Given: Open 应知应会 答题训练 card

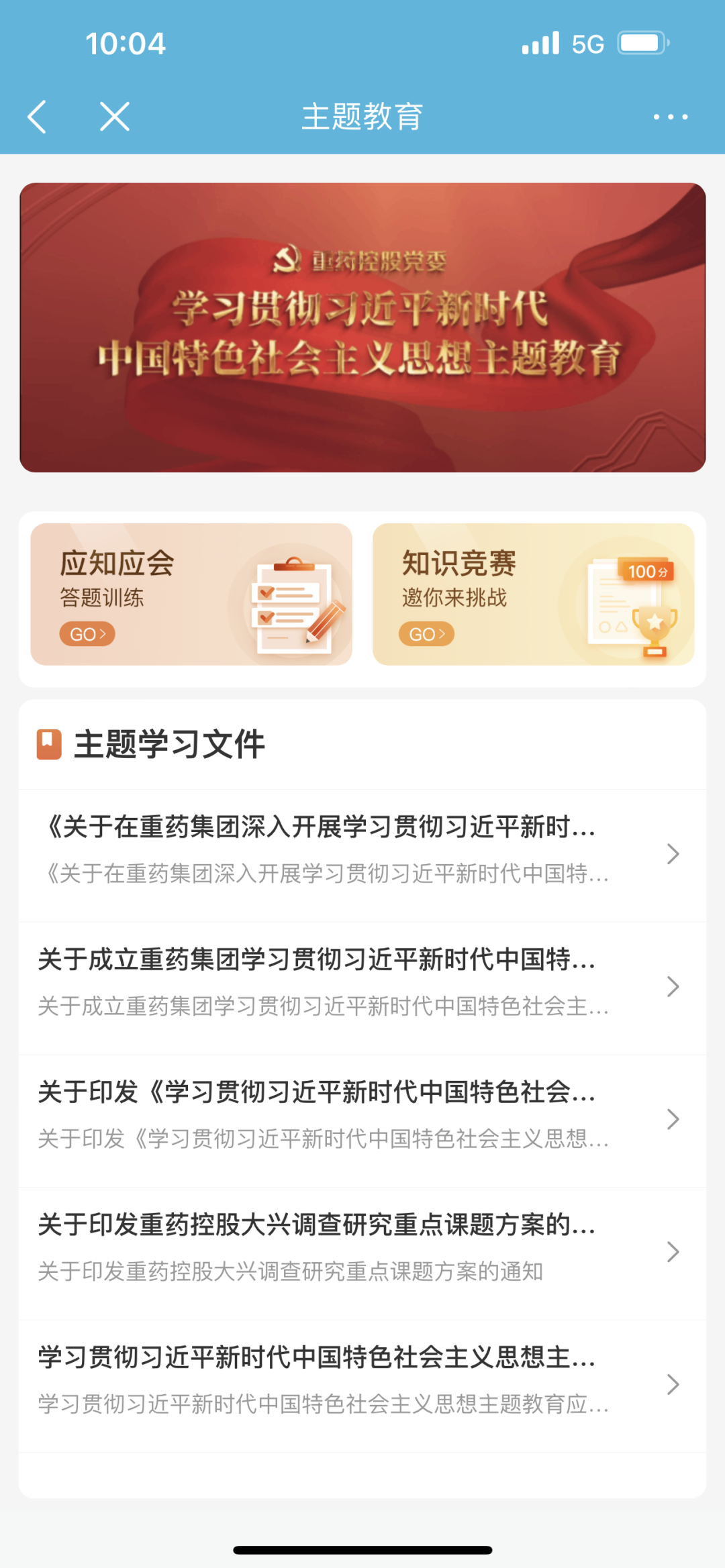Looking at the screenshot, I should (x=191, y=594).
